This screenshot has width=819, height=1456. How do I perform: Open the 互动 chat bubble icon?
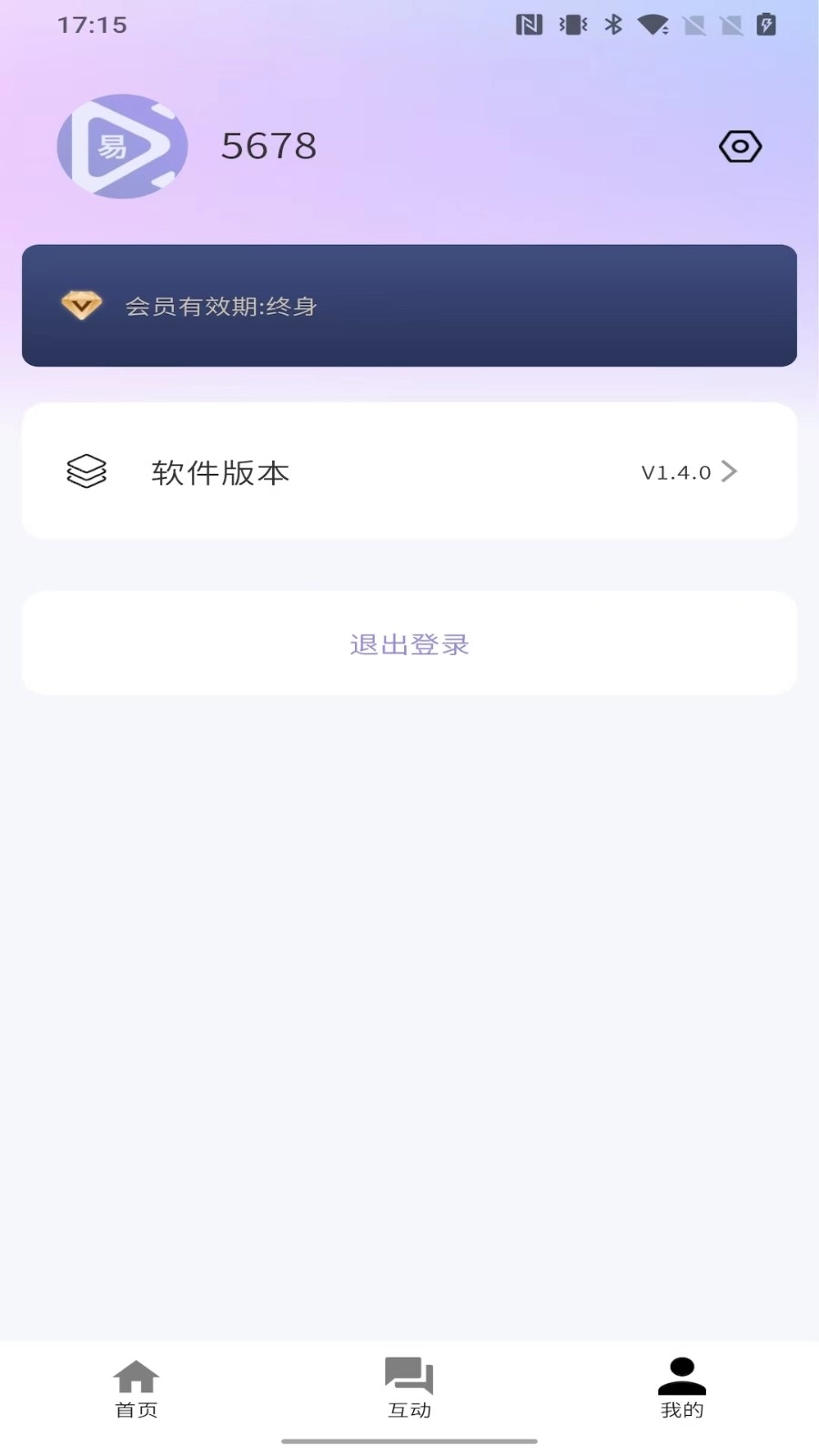[409, 1374]
